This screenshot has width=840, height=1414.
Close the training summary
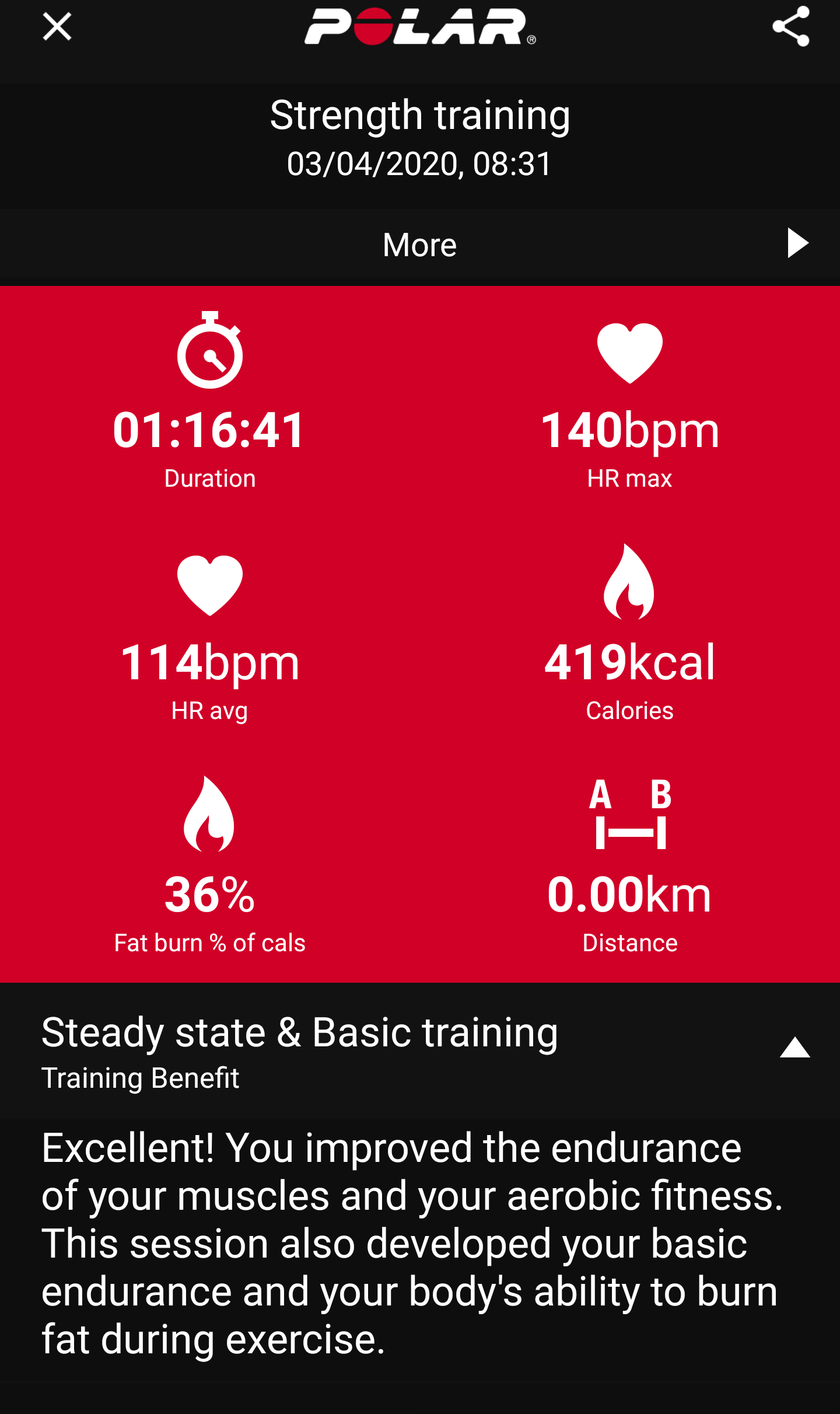57,27
